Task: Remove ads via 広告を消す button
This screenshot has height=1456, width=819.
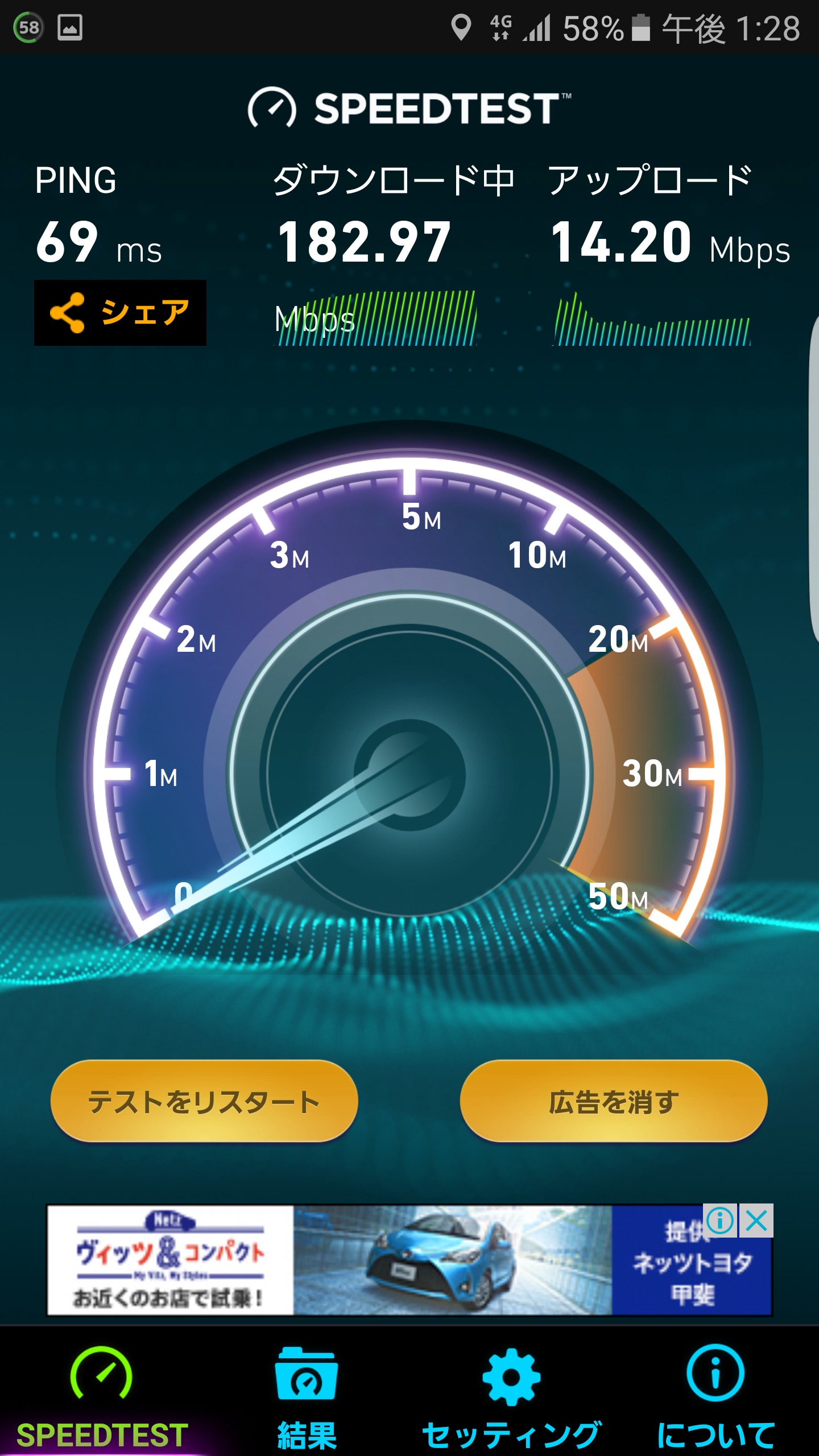Action: point(613,1102)
